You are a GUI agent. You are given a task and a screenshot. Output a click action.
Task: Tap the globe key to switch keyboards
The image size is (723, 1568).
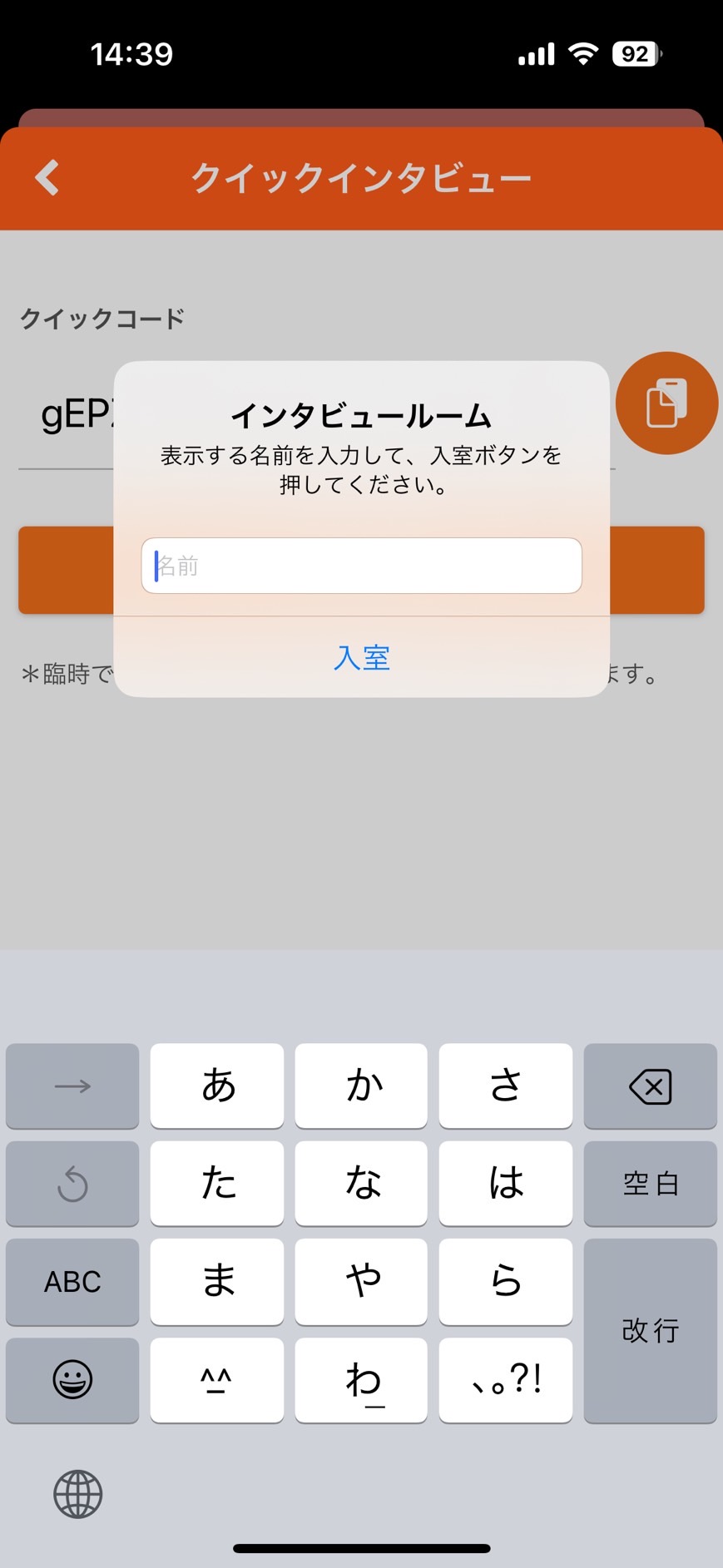76,1493
